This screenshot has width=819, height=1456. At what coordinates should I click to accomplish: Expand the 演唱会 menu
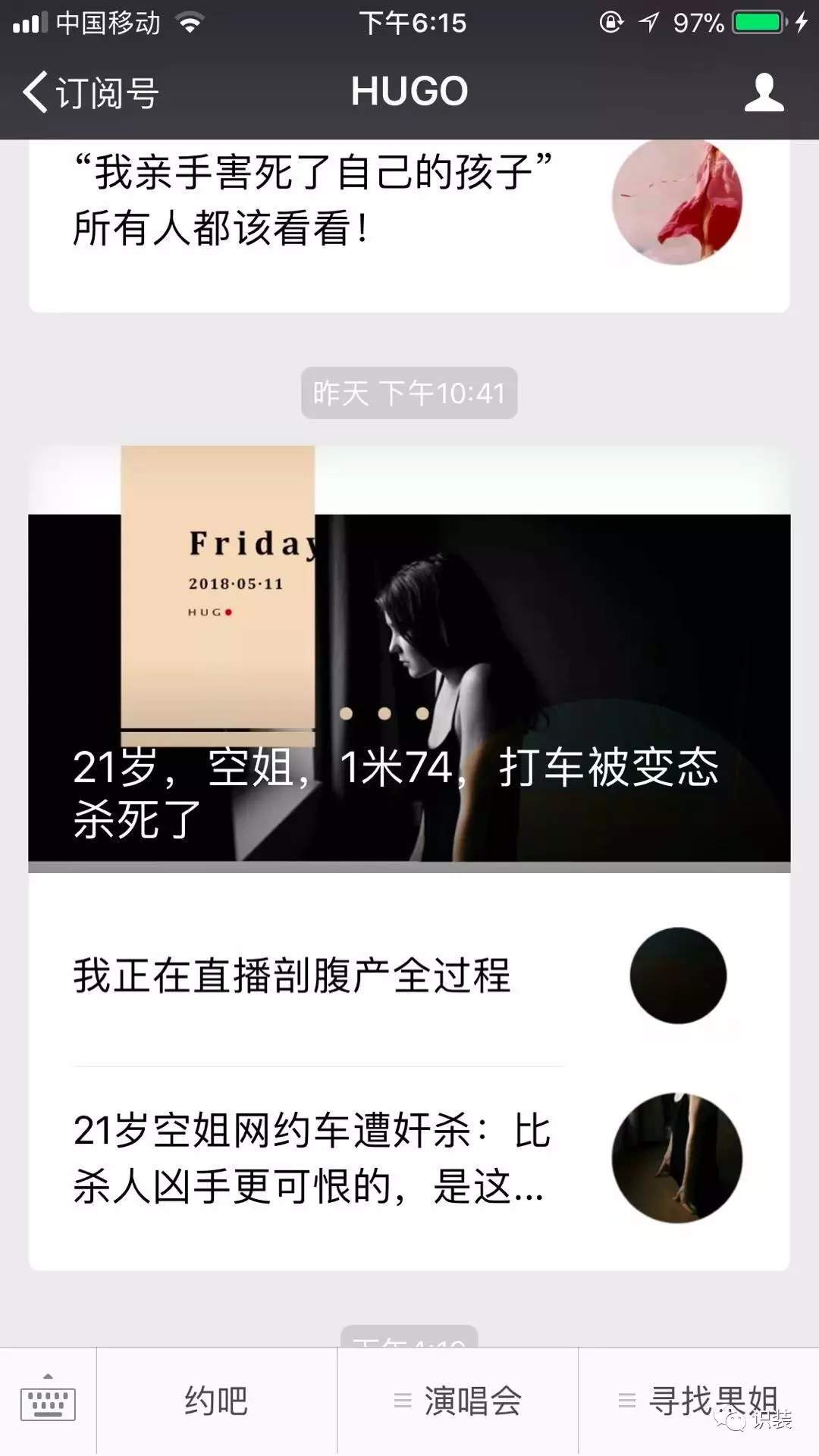tap(458, 1402)
